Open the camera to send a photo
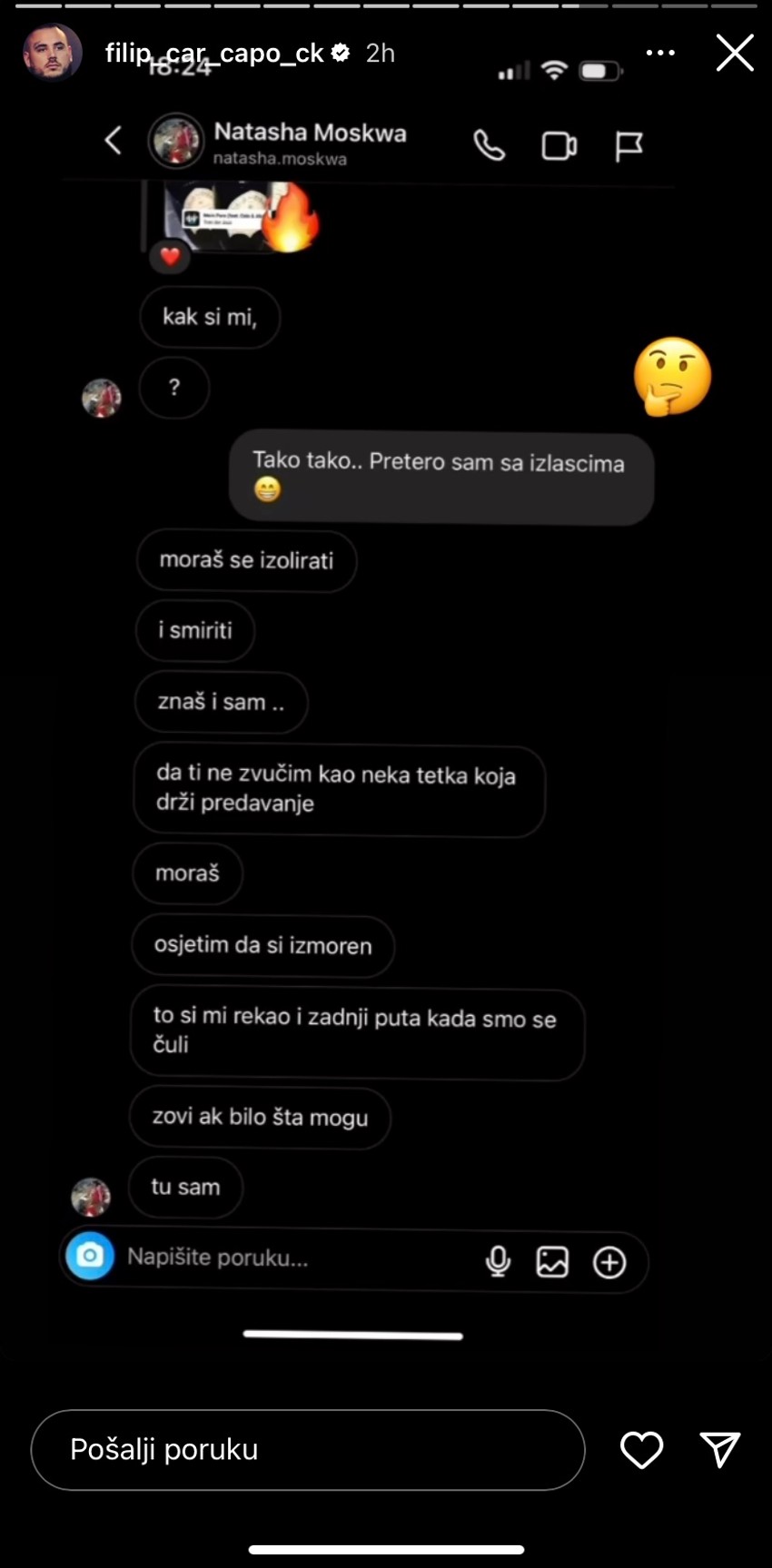This screenshot has width=772, height=1568. [89, 1256]
